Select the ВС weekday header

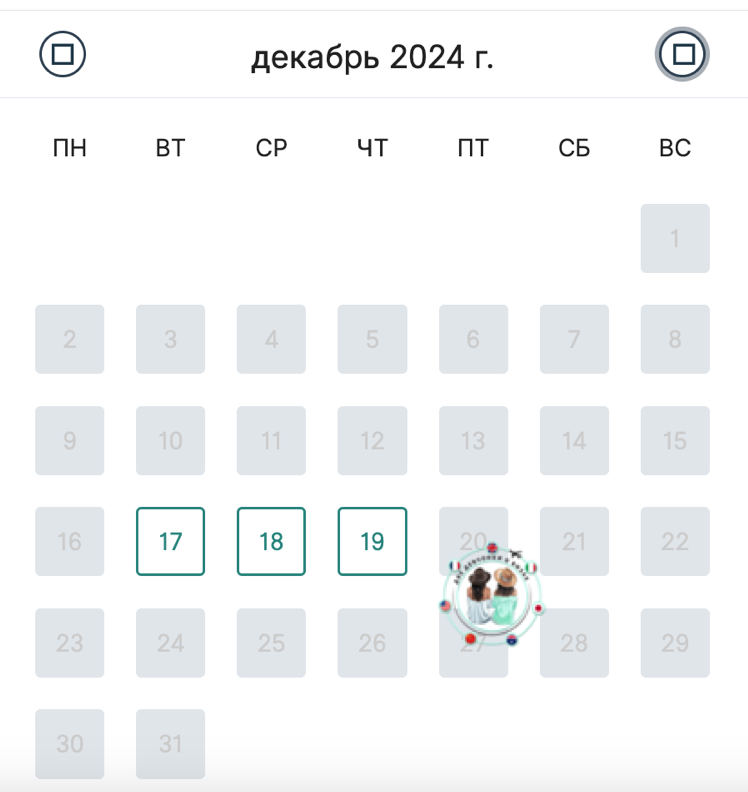(x=675, y=148)
